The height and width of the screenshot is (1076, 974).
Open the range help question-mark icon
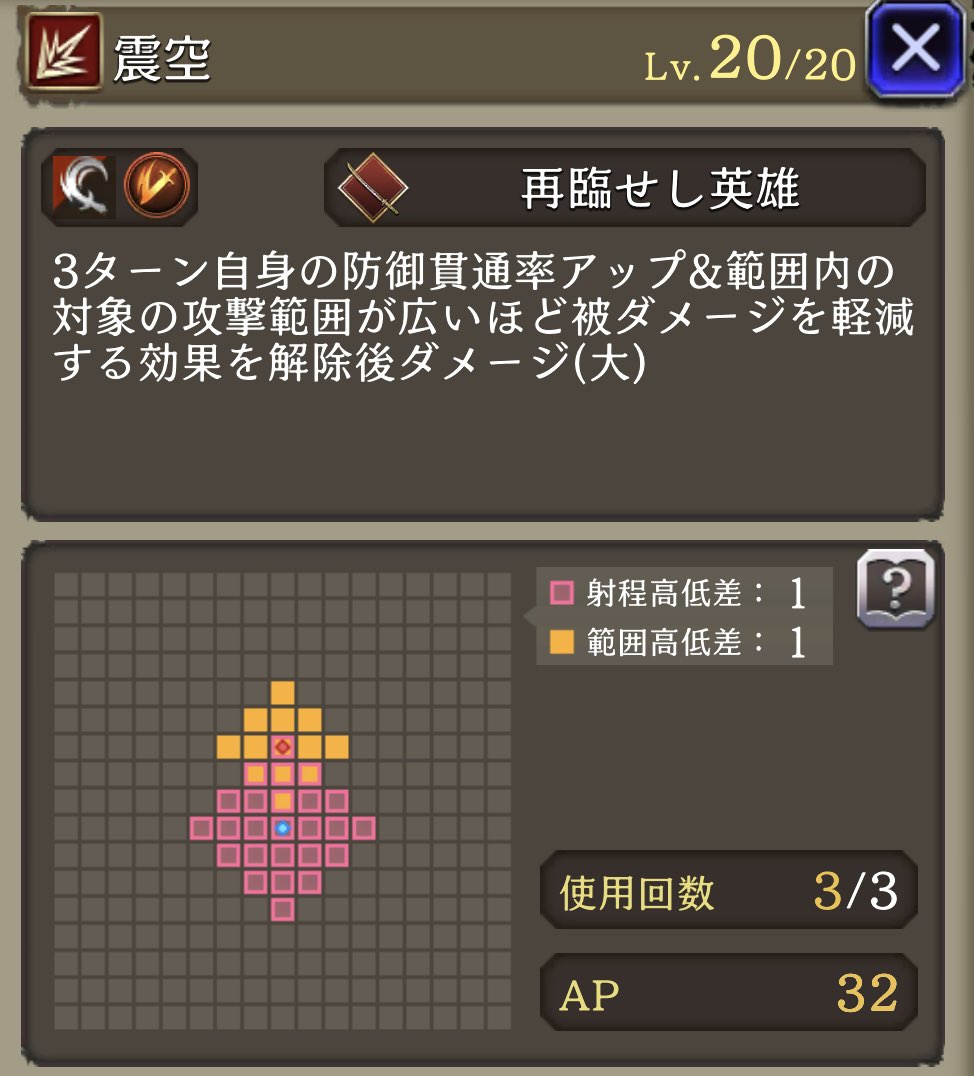coord(895,589)
